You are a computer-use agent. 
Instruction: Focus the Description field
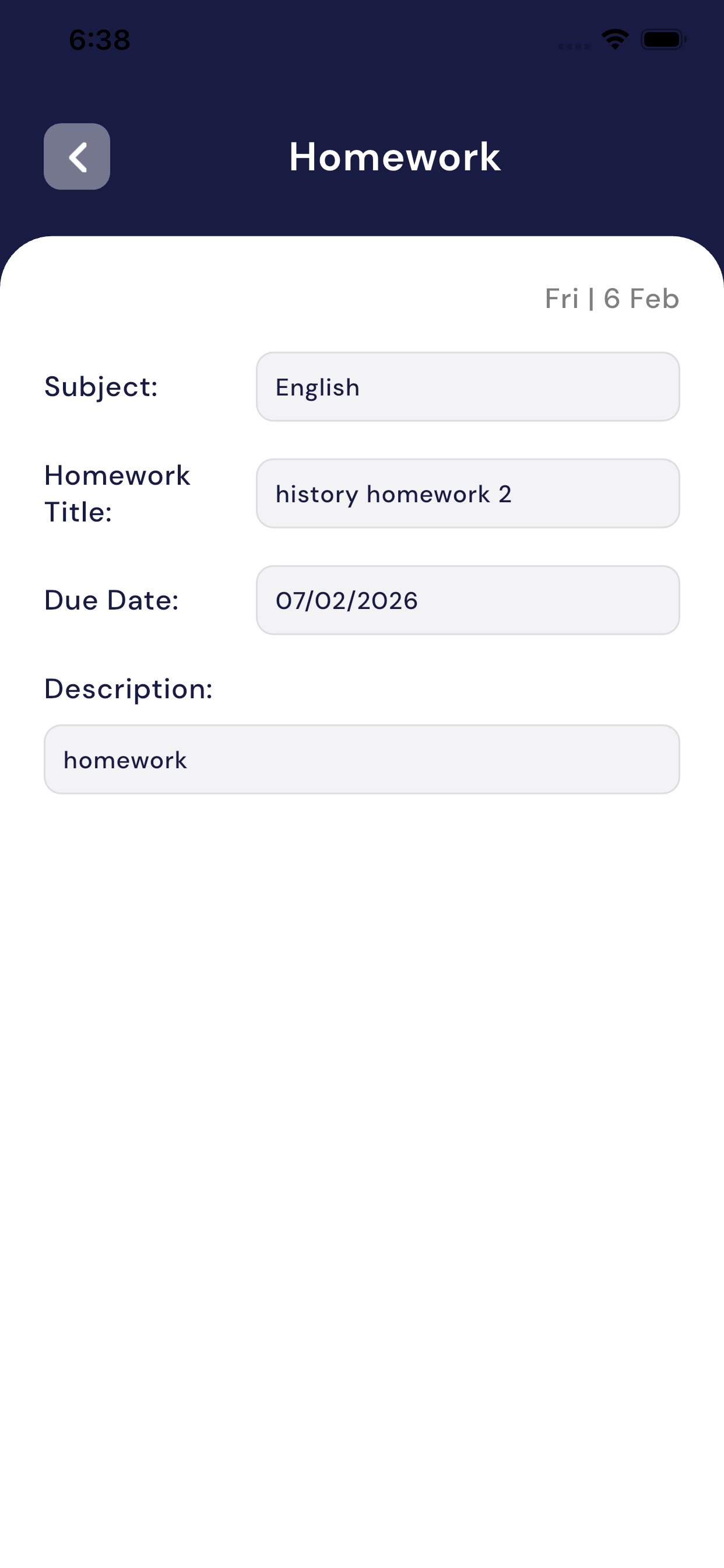pyautogui.click(x=361, y=759)
